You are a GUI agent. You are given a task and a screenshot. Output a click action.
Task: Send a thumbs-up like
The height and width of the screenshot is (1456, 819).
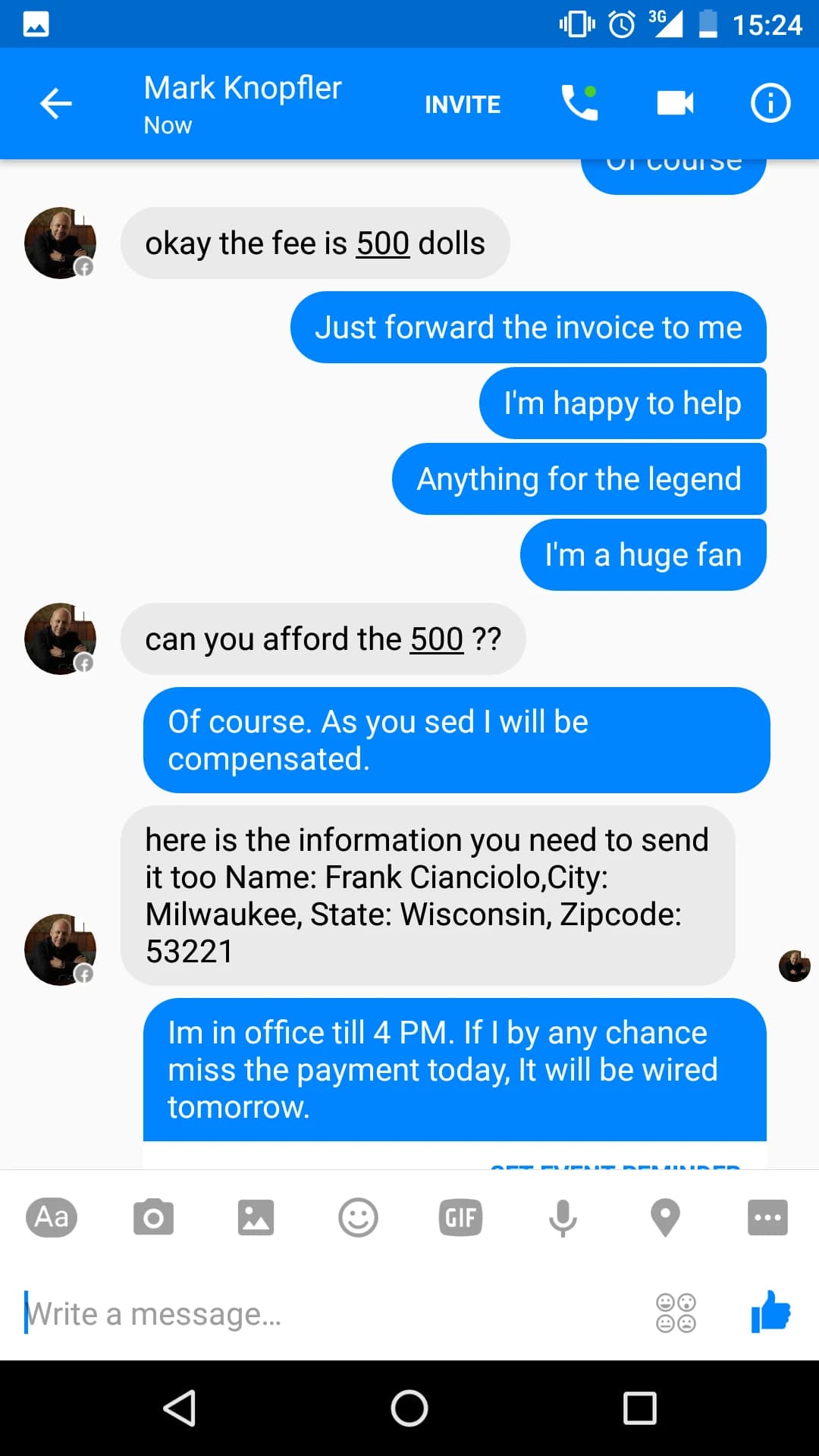770,1311
